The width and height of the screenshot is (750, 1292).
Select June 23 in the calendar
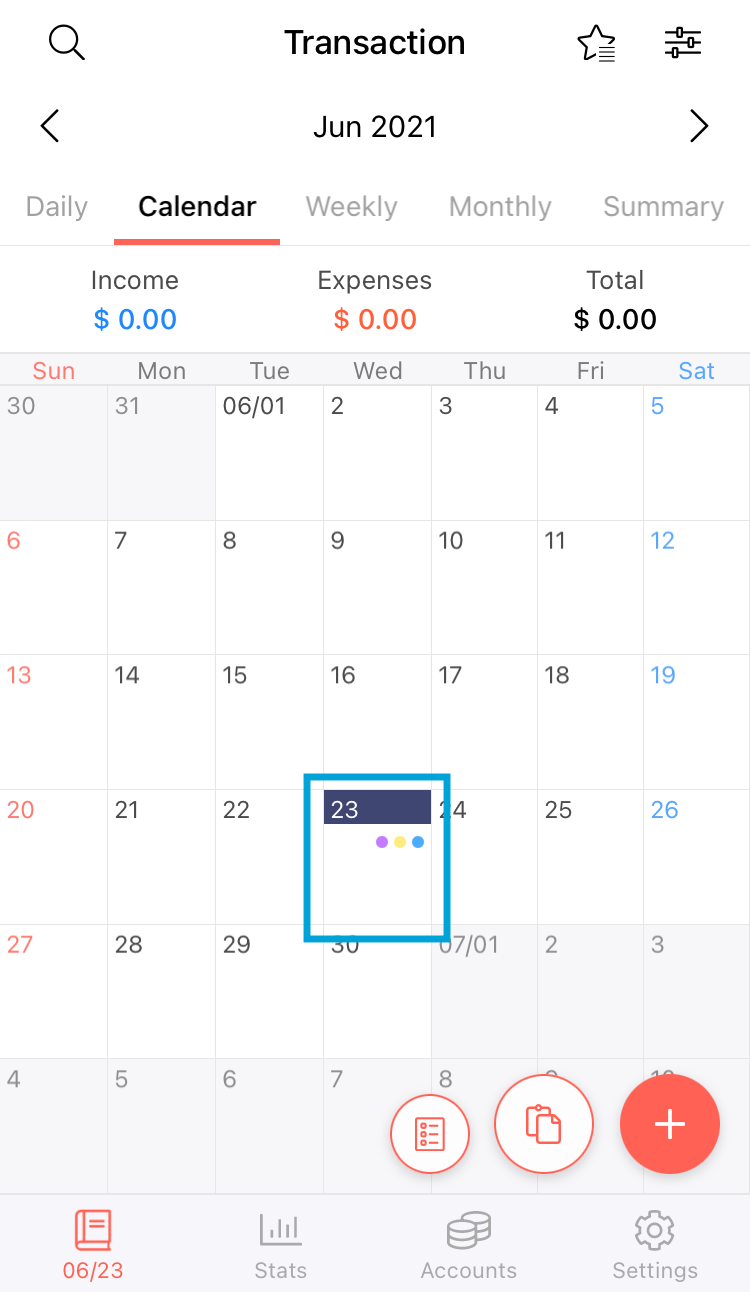pyautogui.click(x=377, y=856)
